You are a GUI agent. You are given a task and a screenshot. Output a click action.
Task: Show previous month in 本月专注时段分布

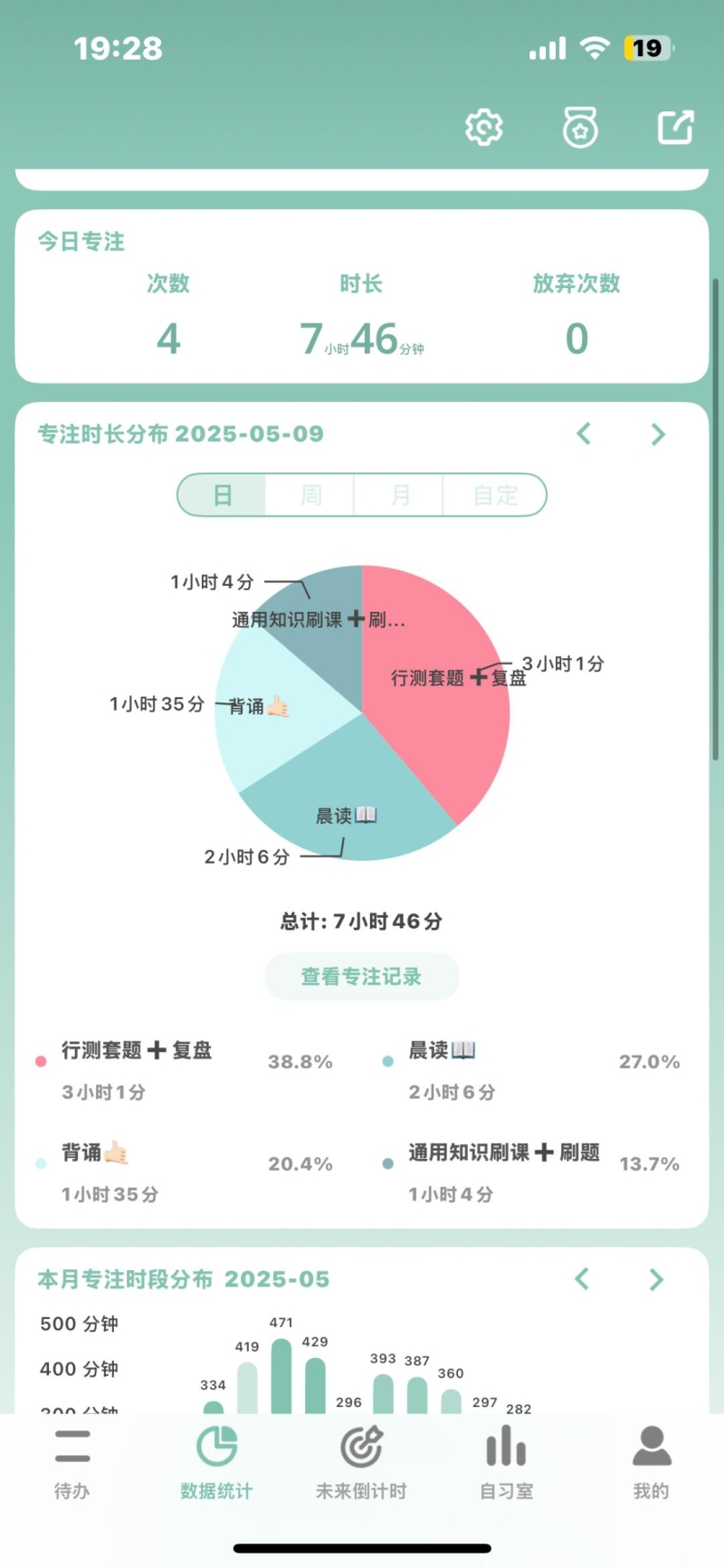[582, 1279]
